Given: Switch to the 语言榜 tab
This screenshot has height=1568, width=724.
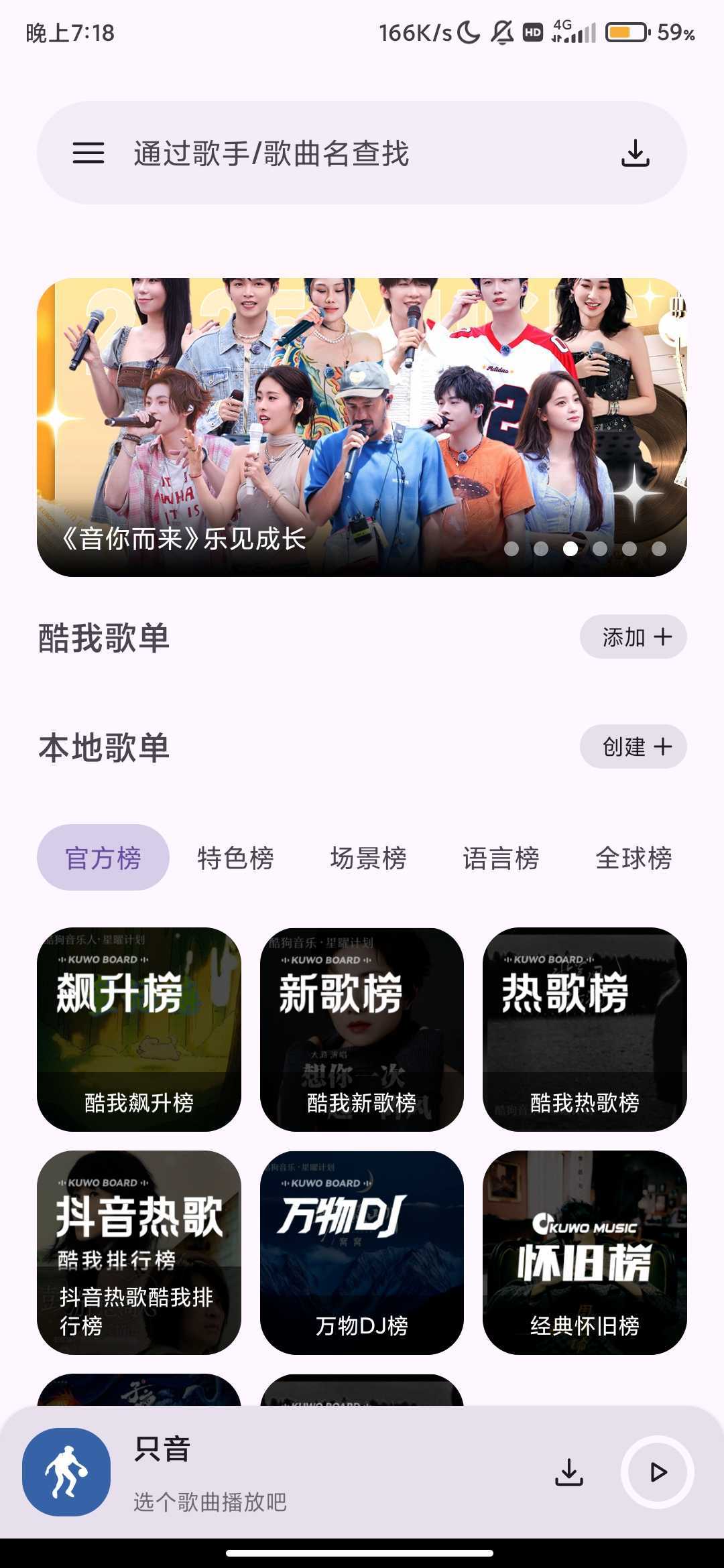Looking at the screenshot, I should pos(501,858).
